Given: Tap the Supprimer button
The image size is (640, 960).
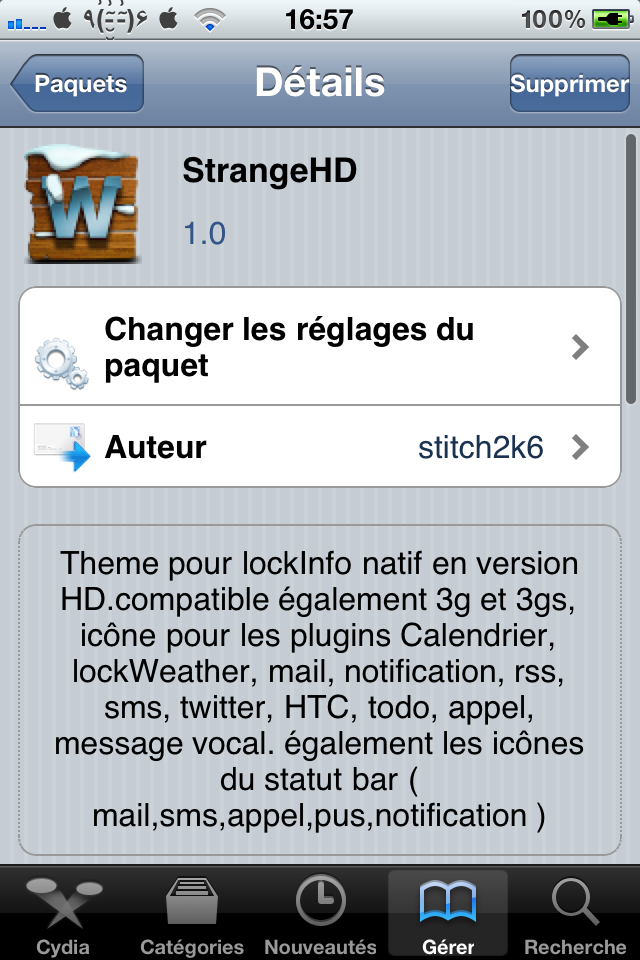Looking at the screenshot, I should (569, 84).
